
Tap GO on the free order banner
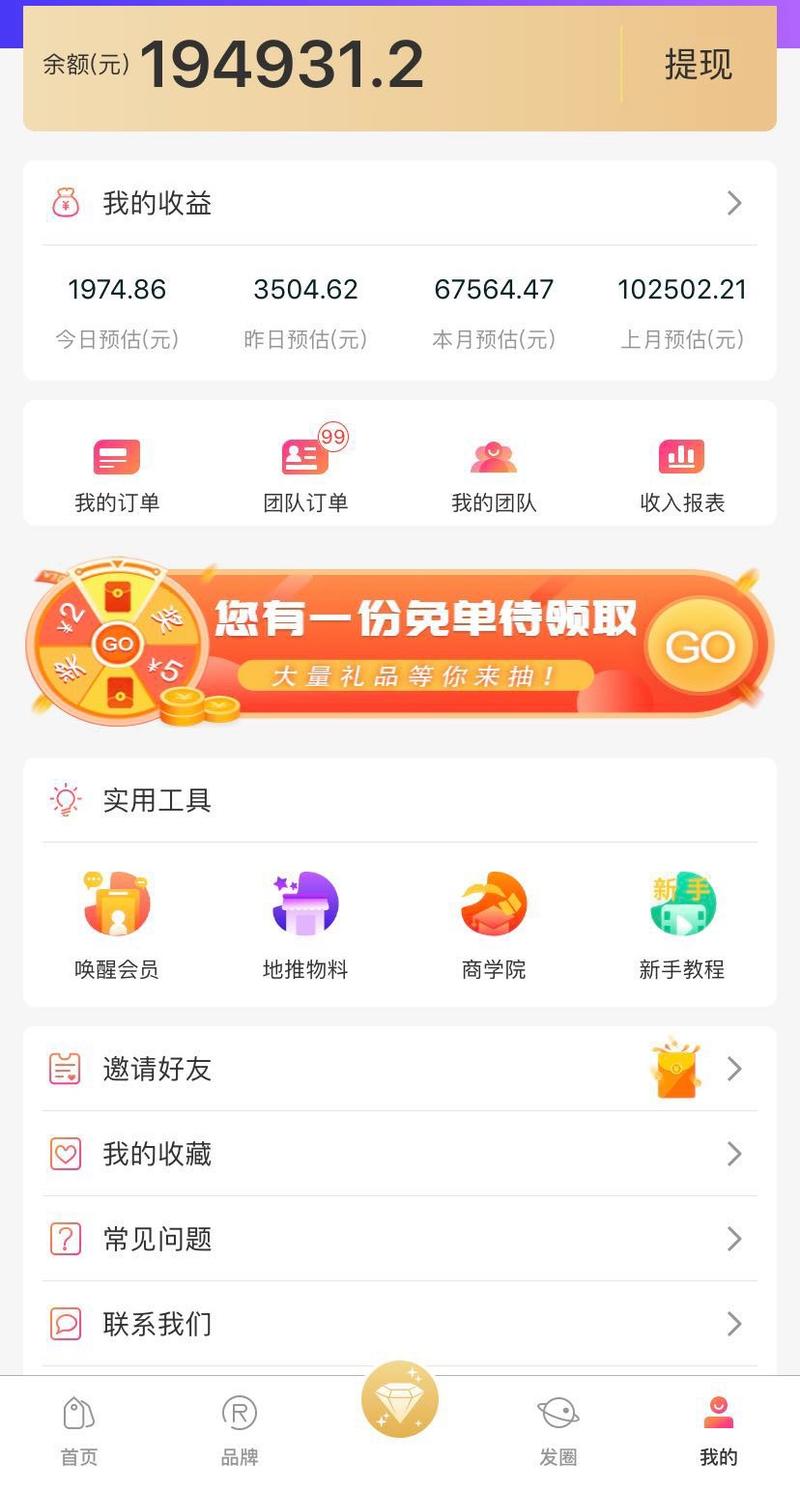(700, 647)
